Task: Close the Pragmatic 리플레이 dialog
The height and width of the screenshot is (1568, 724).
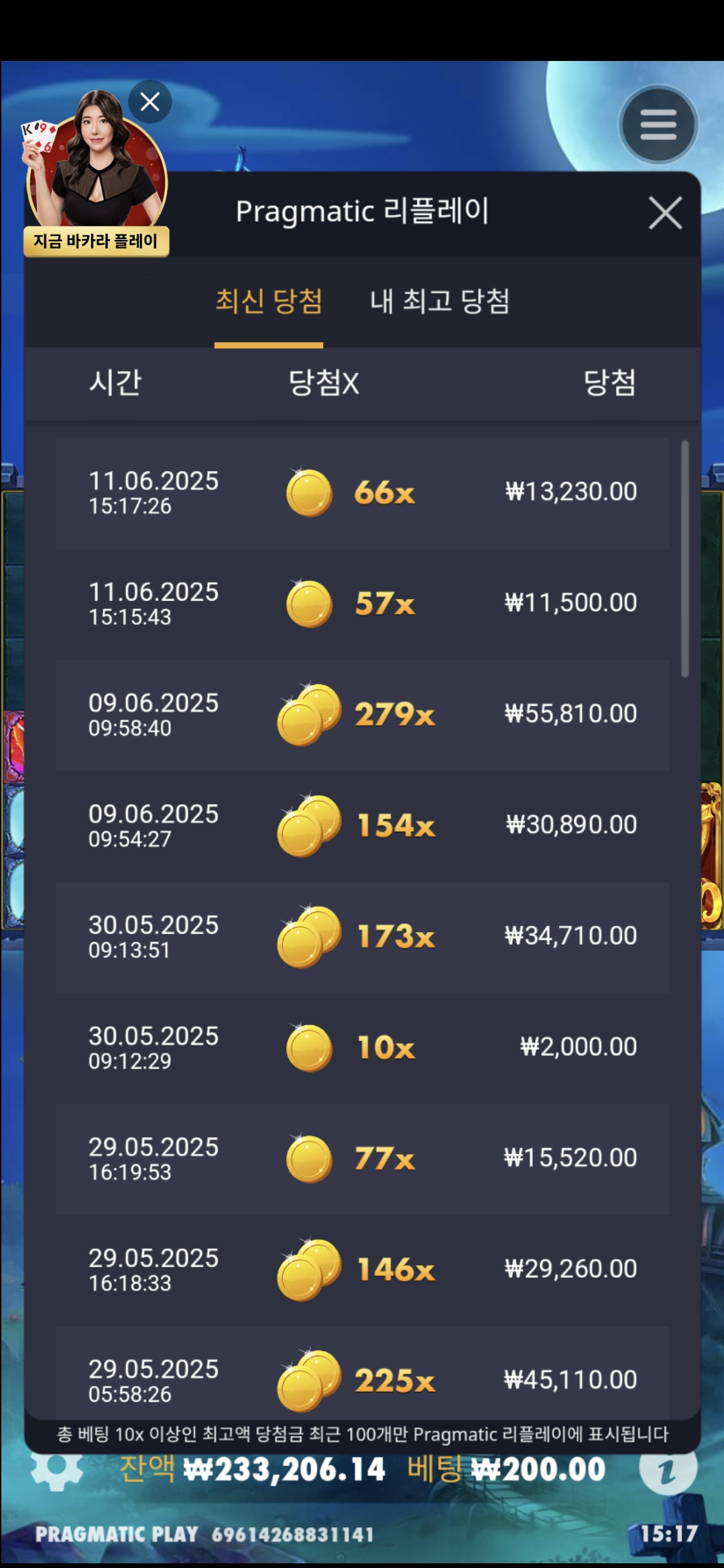Action: (x=665, y=213)
